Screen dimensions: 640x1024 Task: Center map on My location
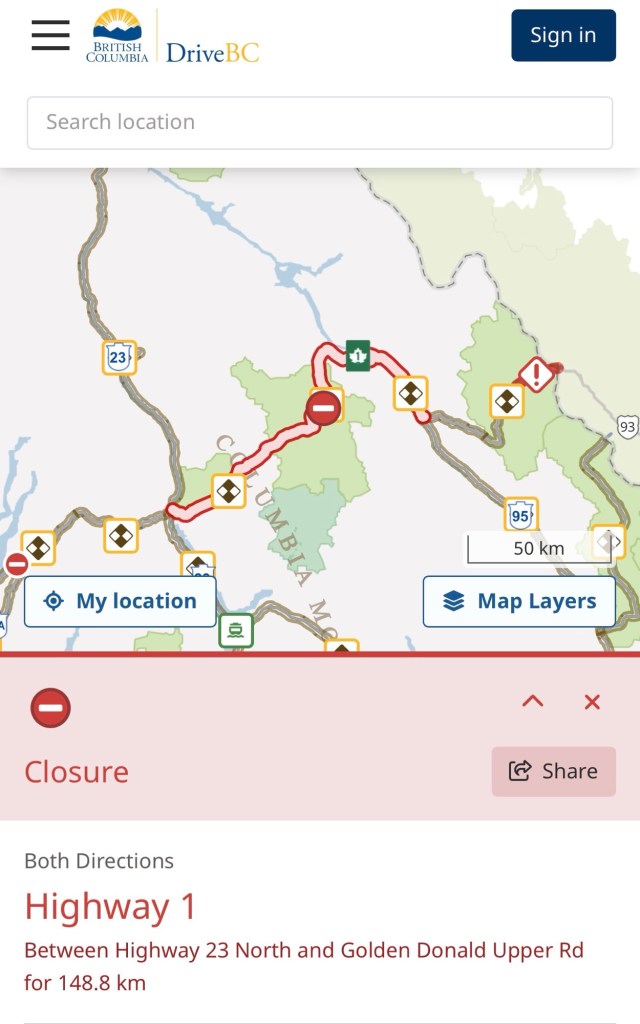pyautogui.click(x=120, y=601)
